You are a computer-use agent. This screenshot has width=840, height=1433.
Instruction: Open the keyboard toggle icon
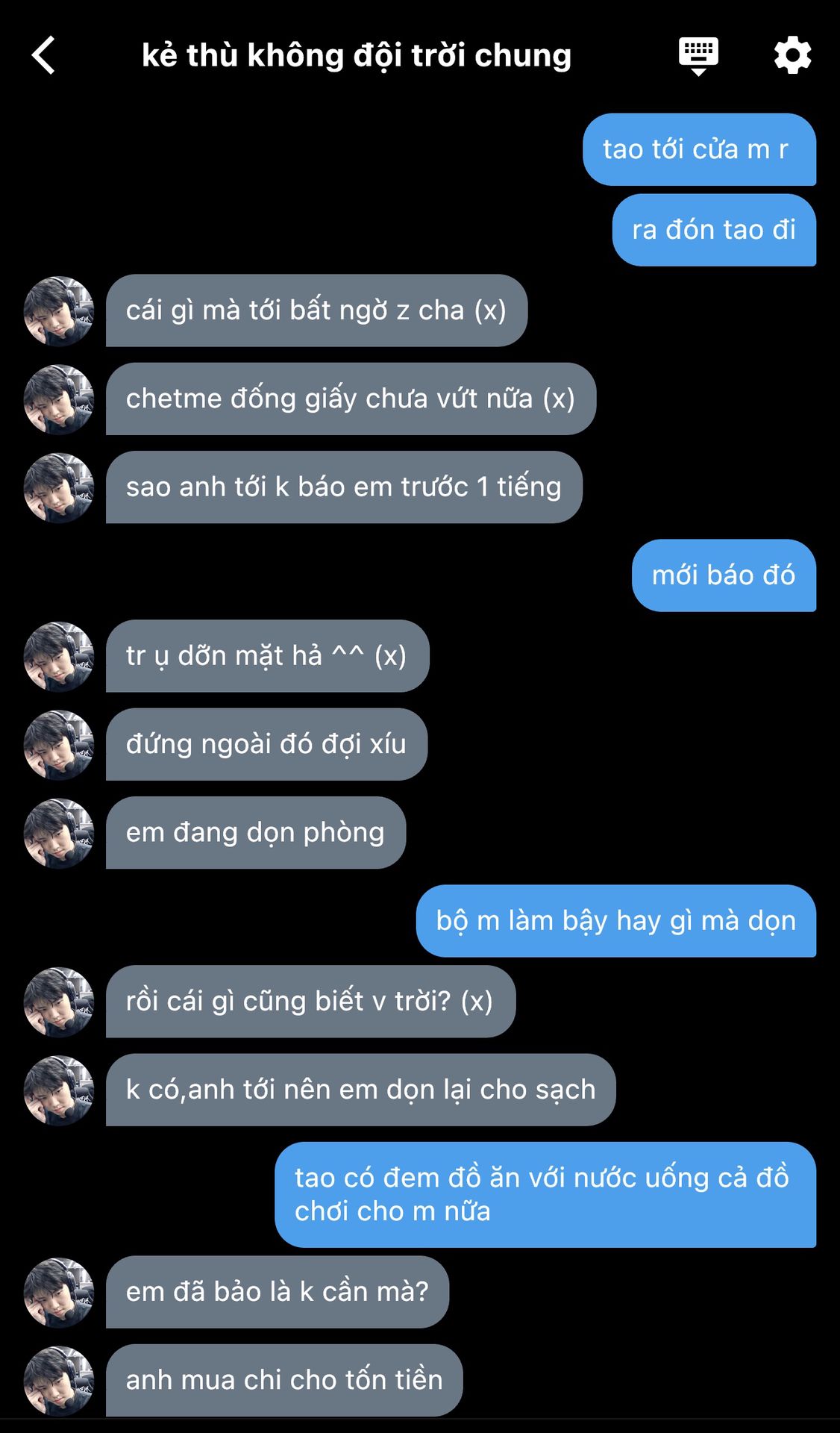coord(698,55)
